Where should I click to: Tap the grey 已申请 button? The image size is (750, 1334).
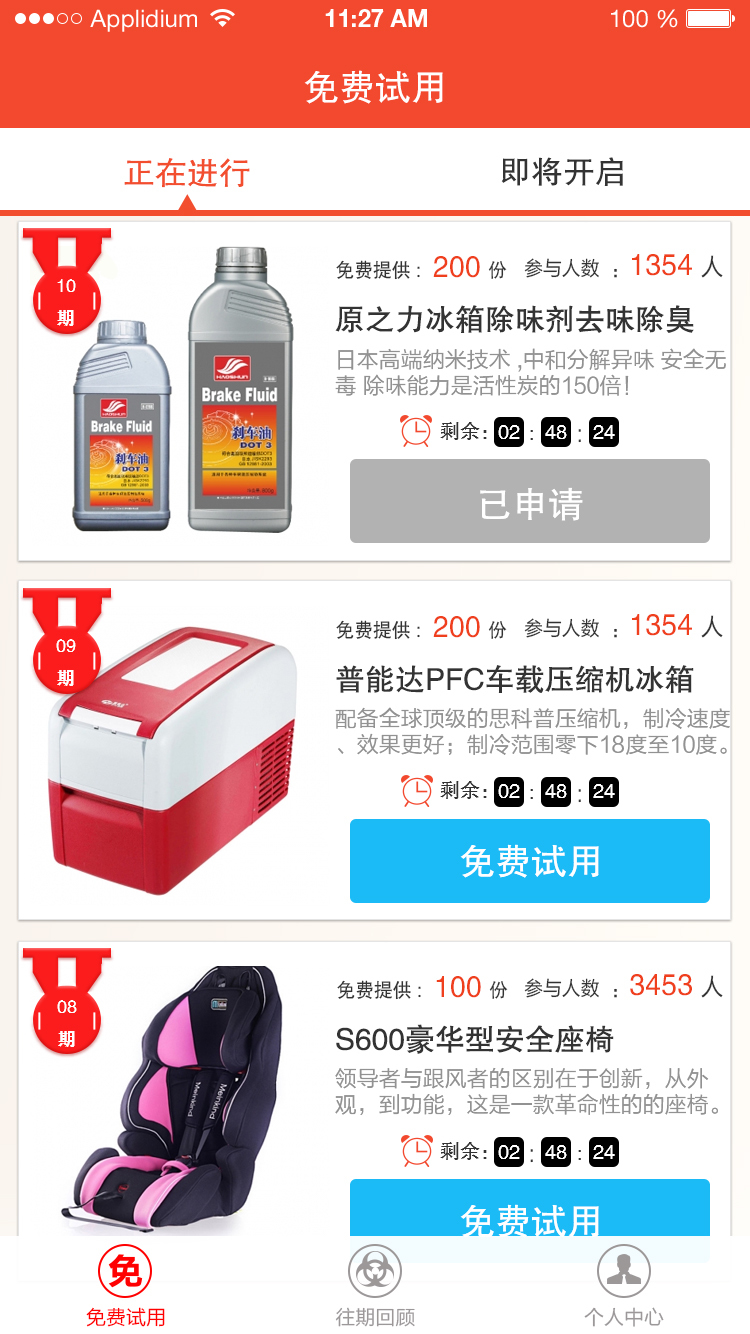(530, 501)
